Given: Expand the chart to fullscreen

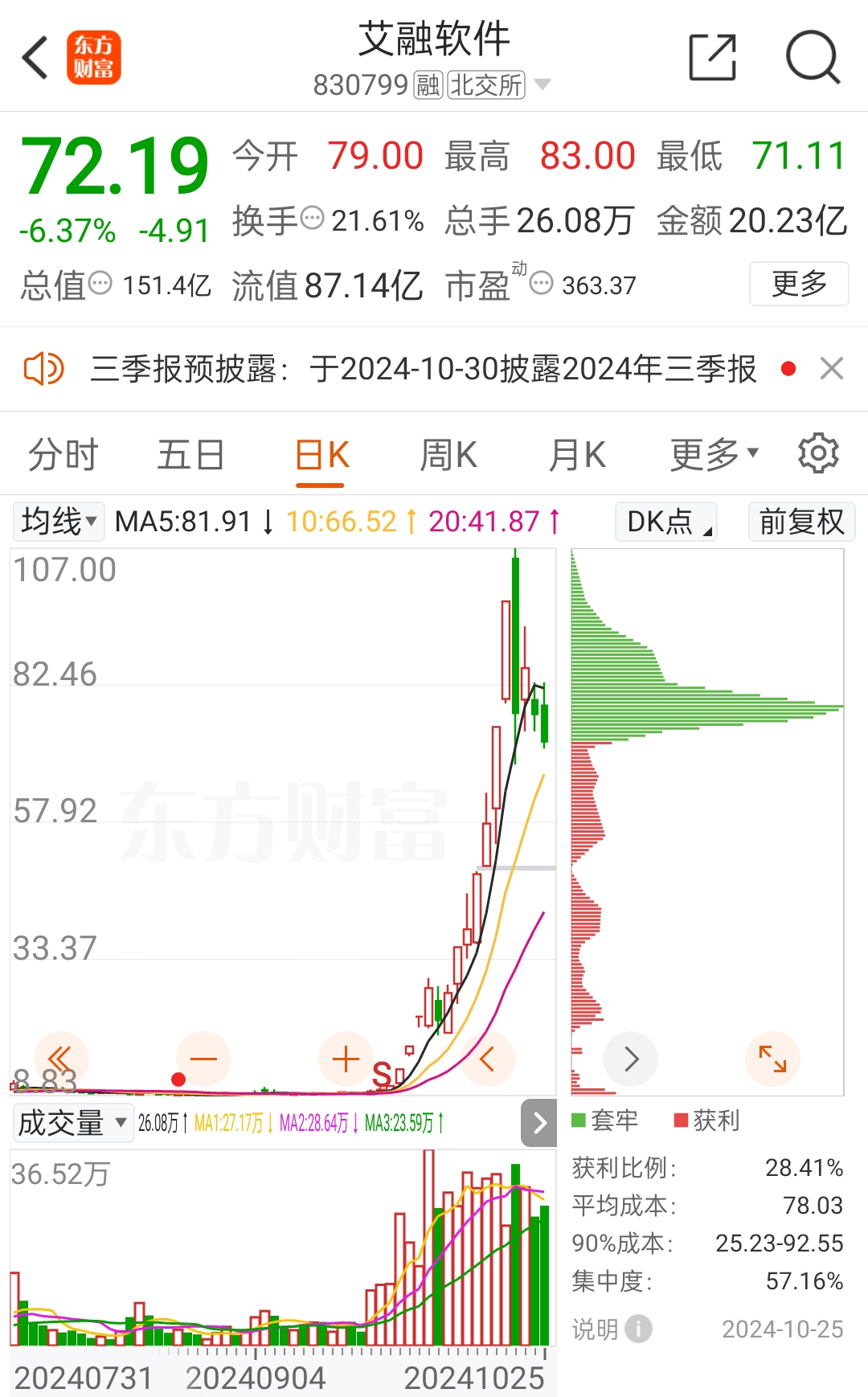Looking at the screenshot, I should coord(772,1059).
